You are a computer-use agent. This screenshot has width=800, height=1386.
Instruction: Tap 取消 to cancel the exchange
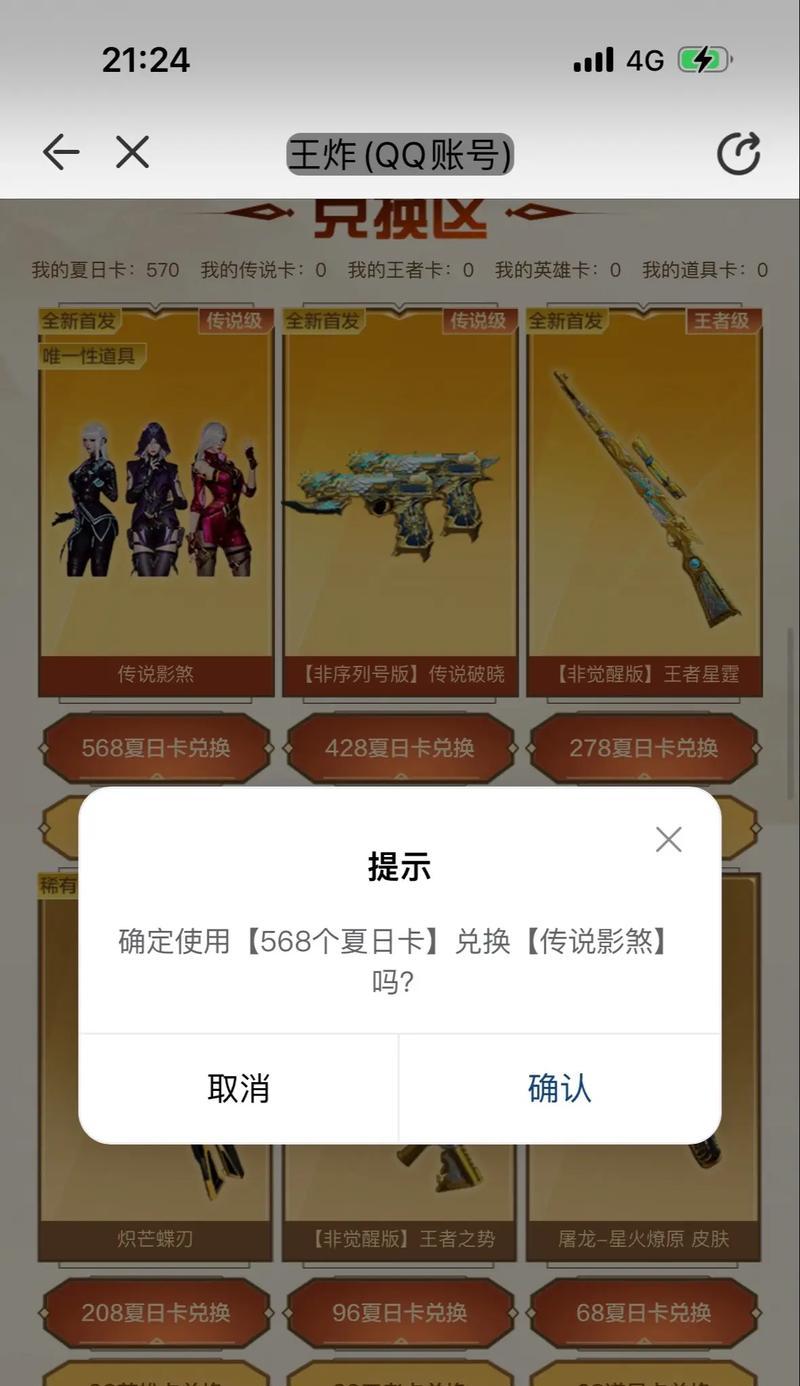point(239,1088)
